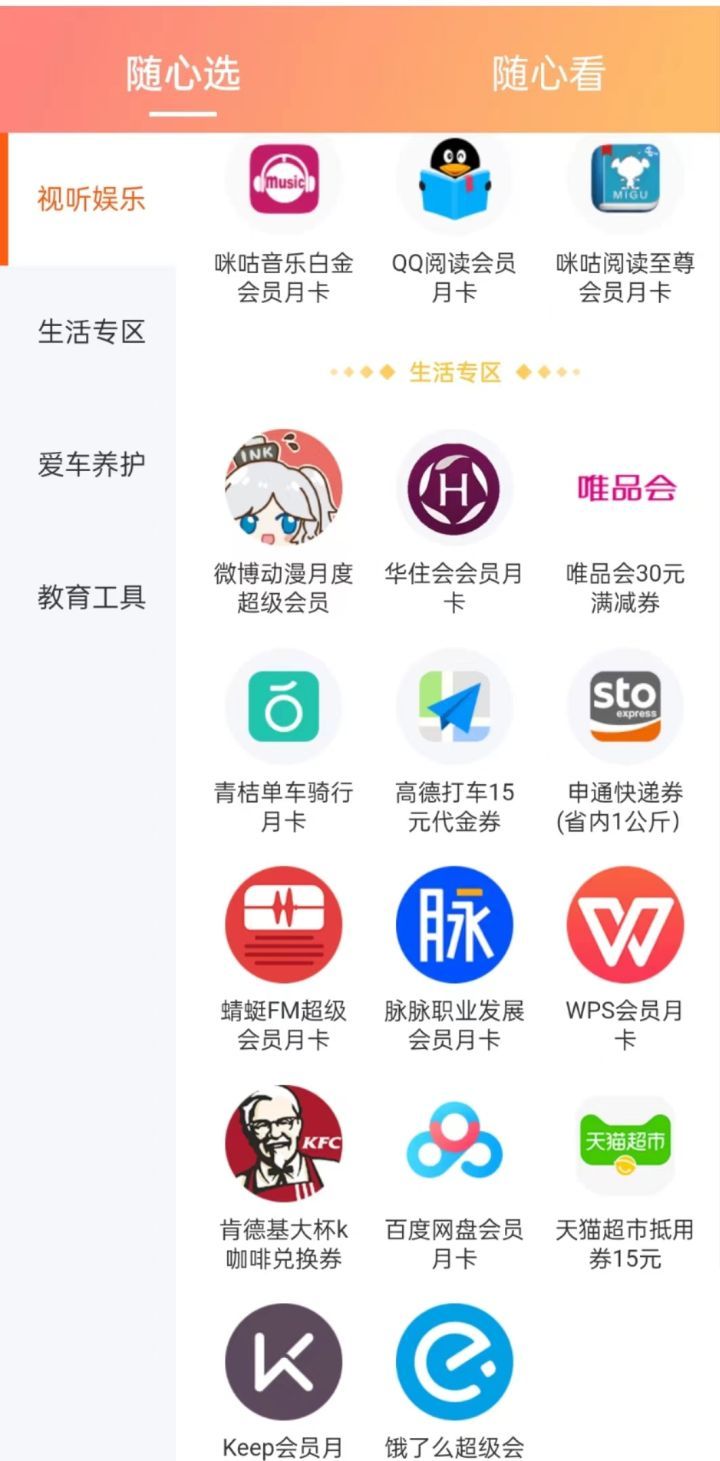This screenshot has height=1461, width=720.
Task: Choose 百度网盘会员月卡
Action: click(454, 1143)
